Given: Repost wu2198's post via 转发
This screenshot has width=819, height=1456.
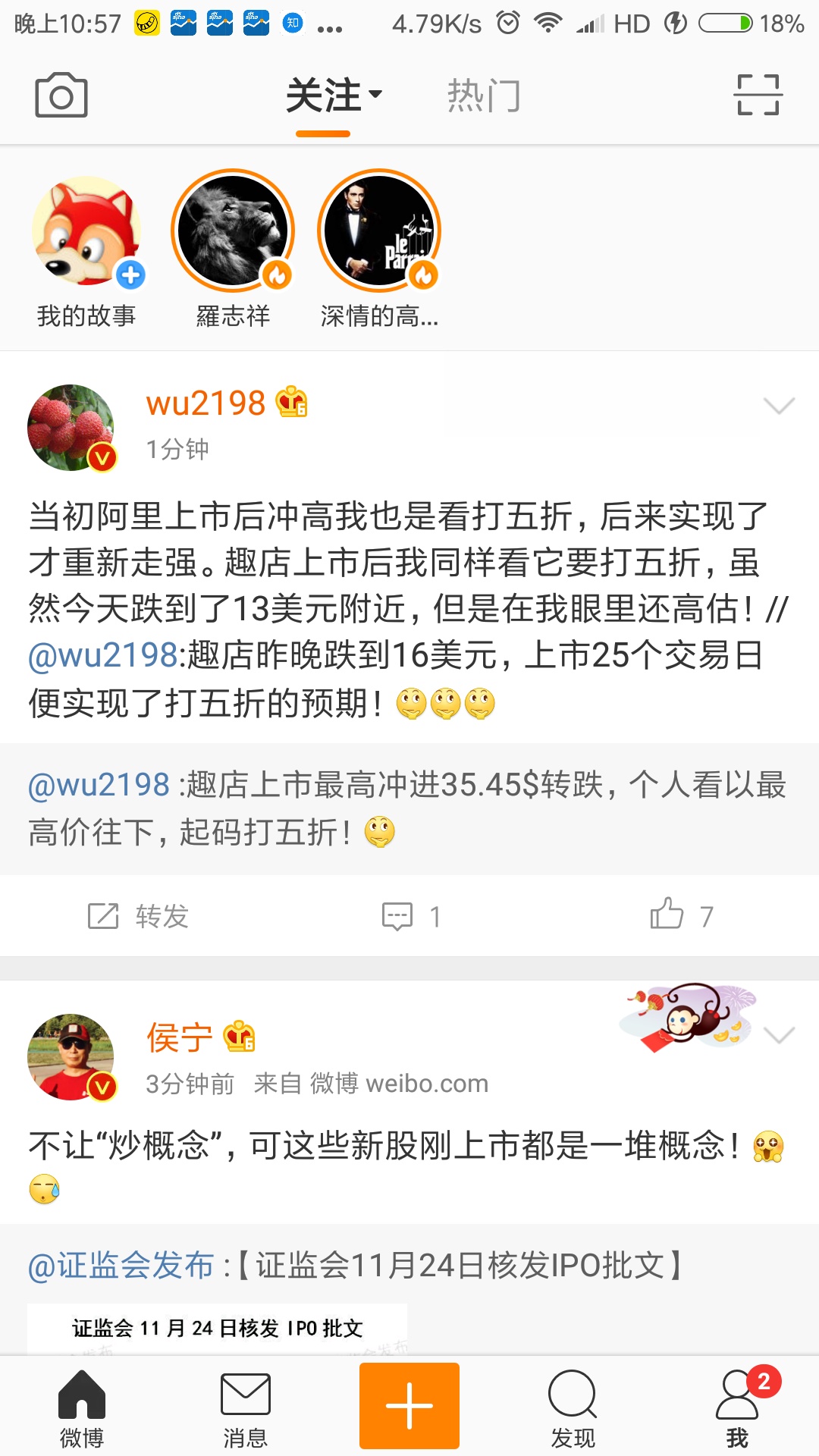Looking at the screenshot, I should click(x=137, y=916).
